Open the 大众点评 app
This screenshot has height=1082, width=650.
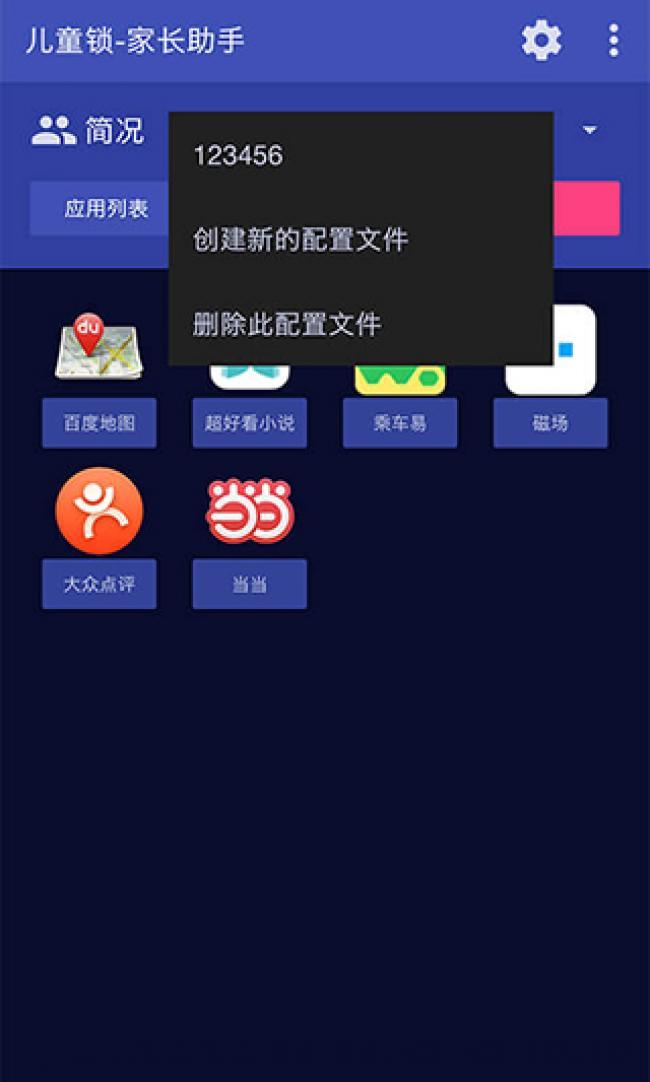99,583
